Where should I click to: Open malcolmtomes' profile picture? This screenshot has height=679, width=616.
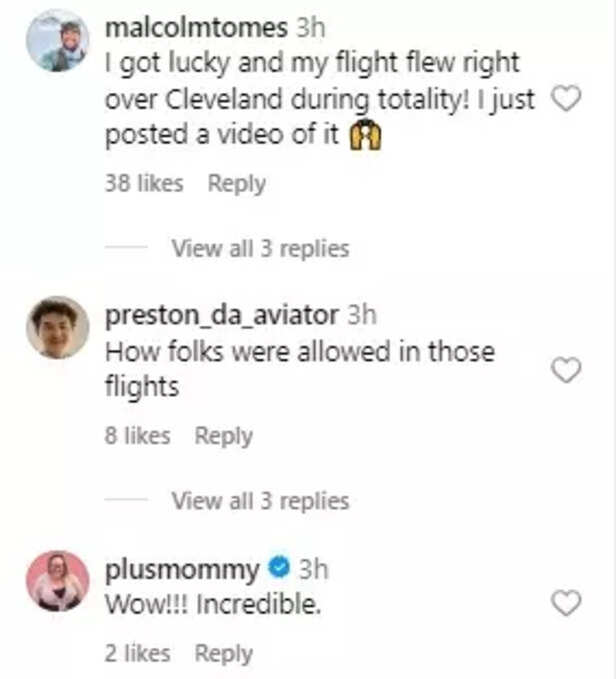point(57,42)
